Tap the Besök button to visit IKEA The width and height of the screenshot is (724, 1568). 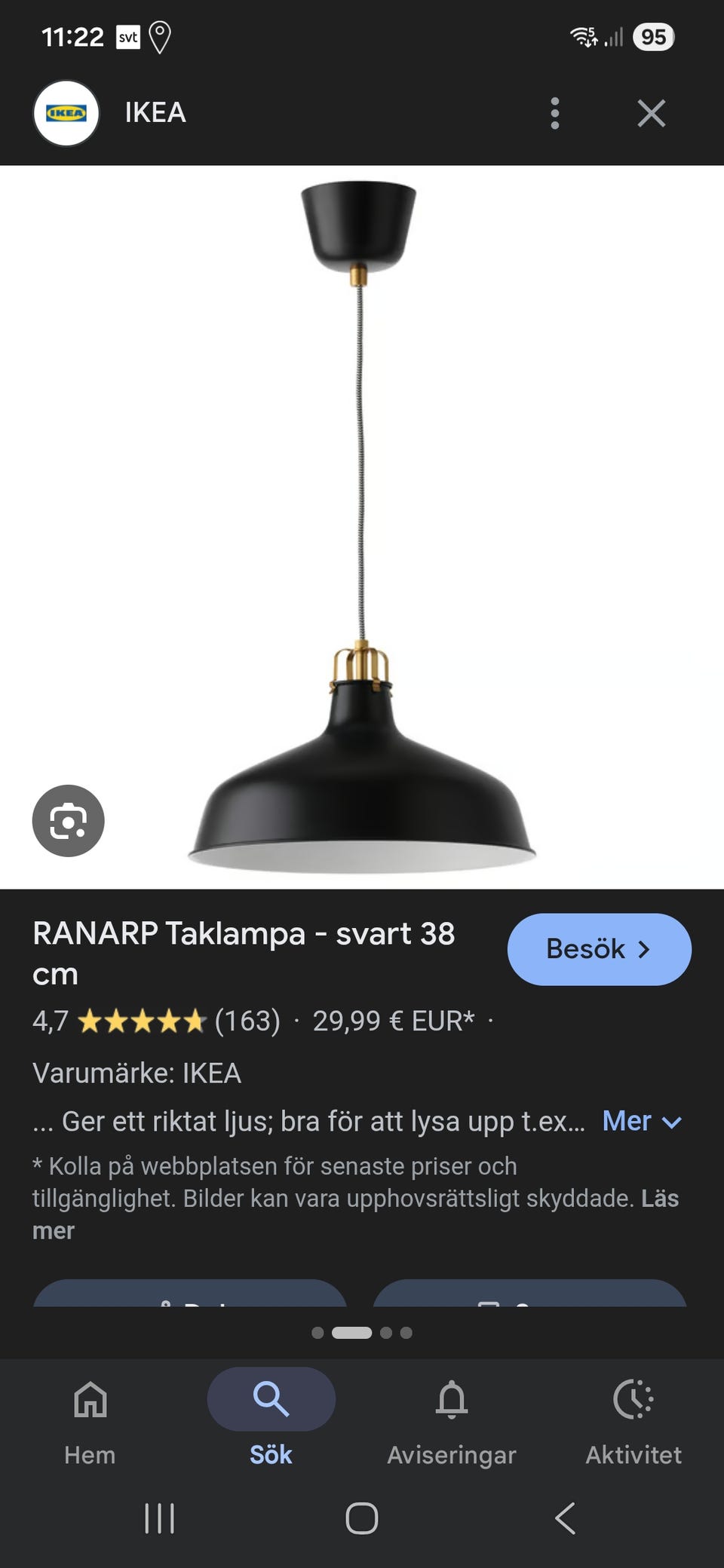click(600, 949)
